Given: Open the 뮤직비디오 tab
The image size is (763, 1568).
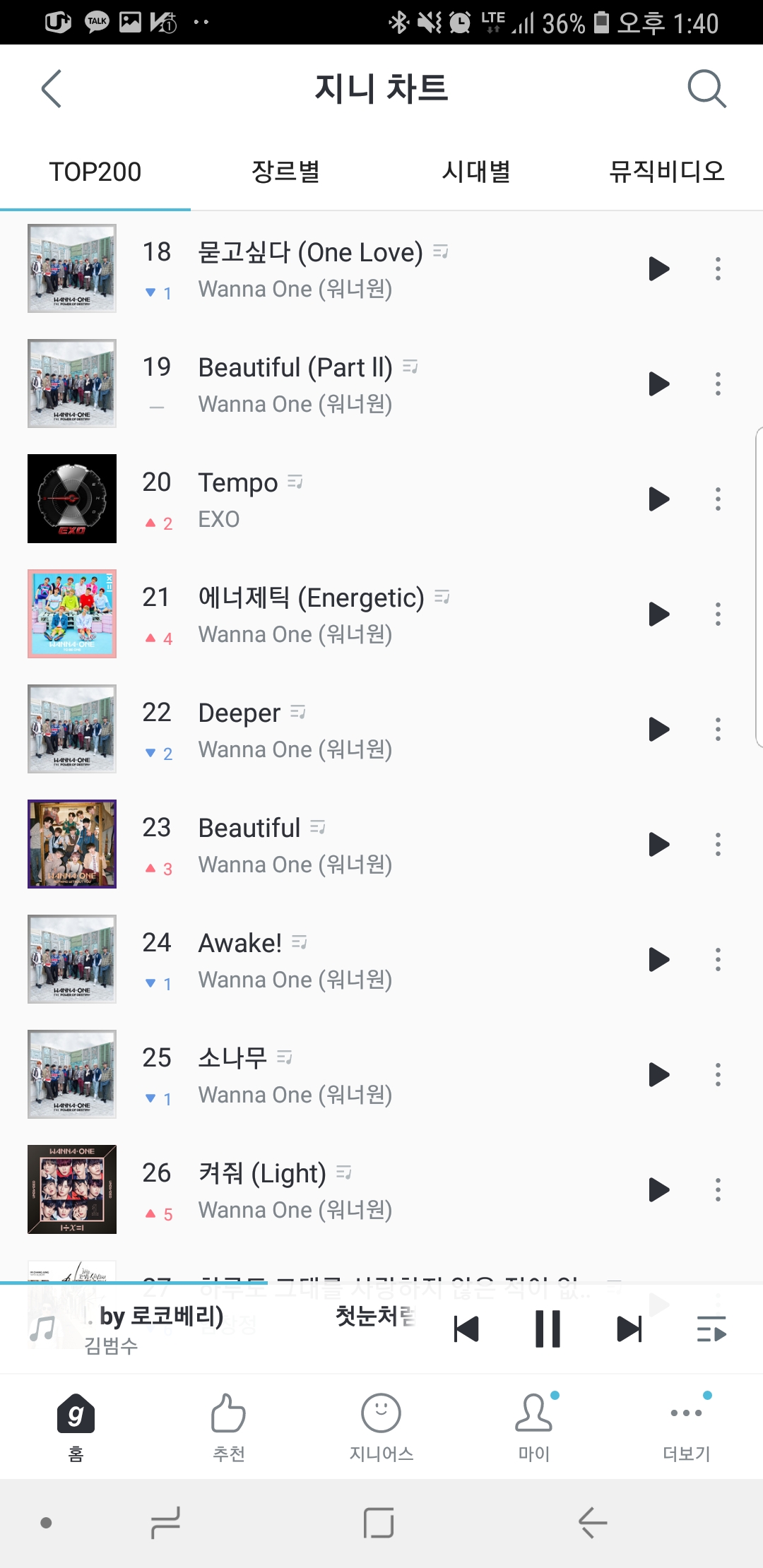Looking at the screenshot, I should 667,172.
